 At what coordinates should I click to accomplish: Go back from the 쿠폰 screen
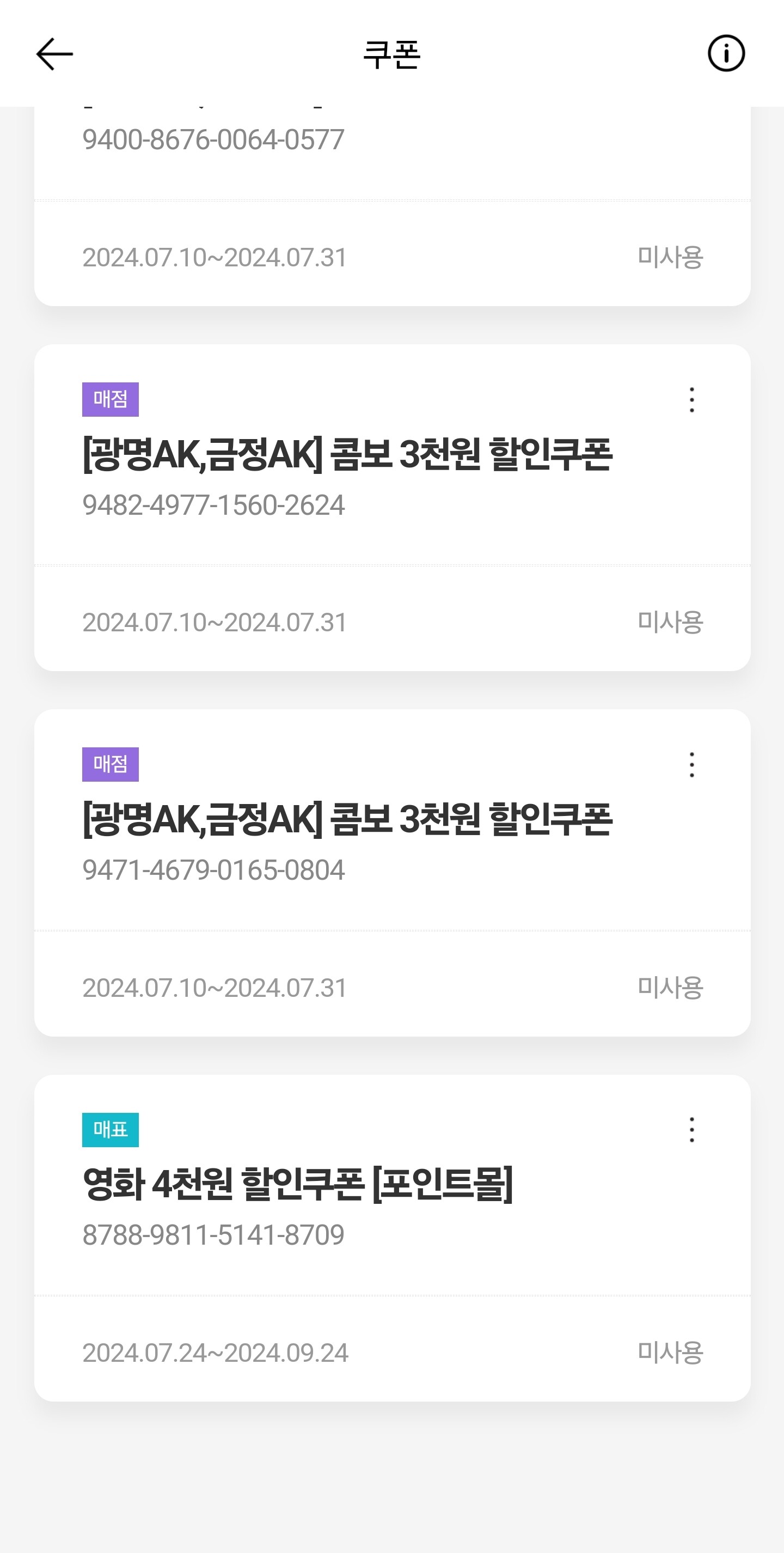[x=54, y=54]
